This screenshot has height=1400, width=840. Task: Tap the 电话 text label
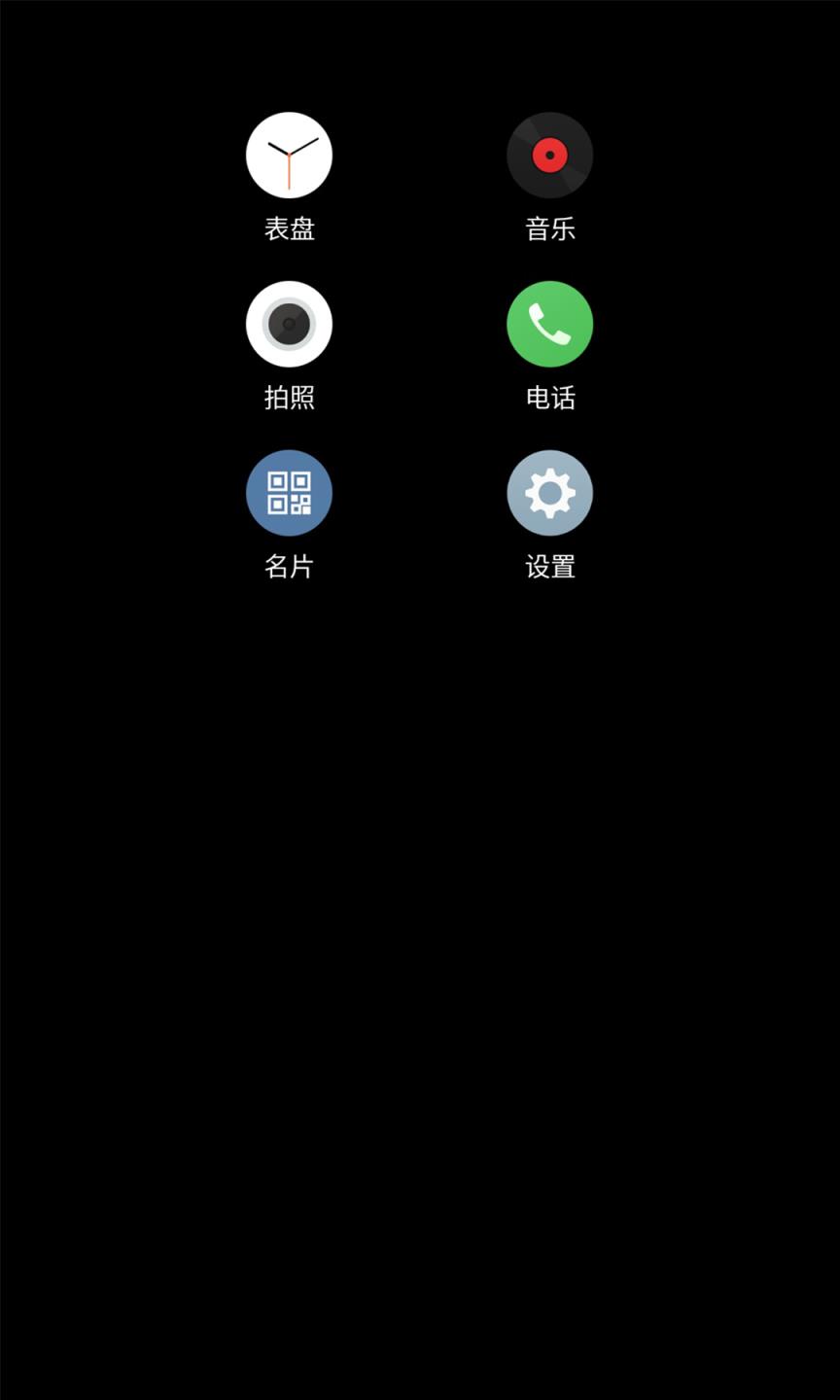(549, 398)
